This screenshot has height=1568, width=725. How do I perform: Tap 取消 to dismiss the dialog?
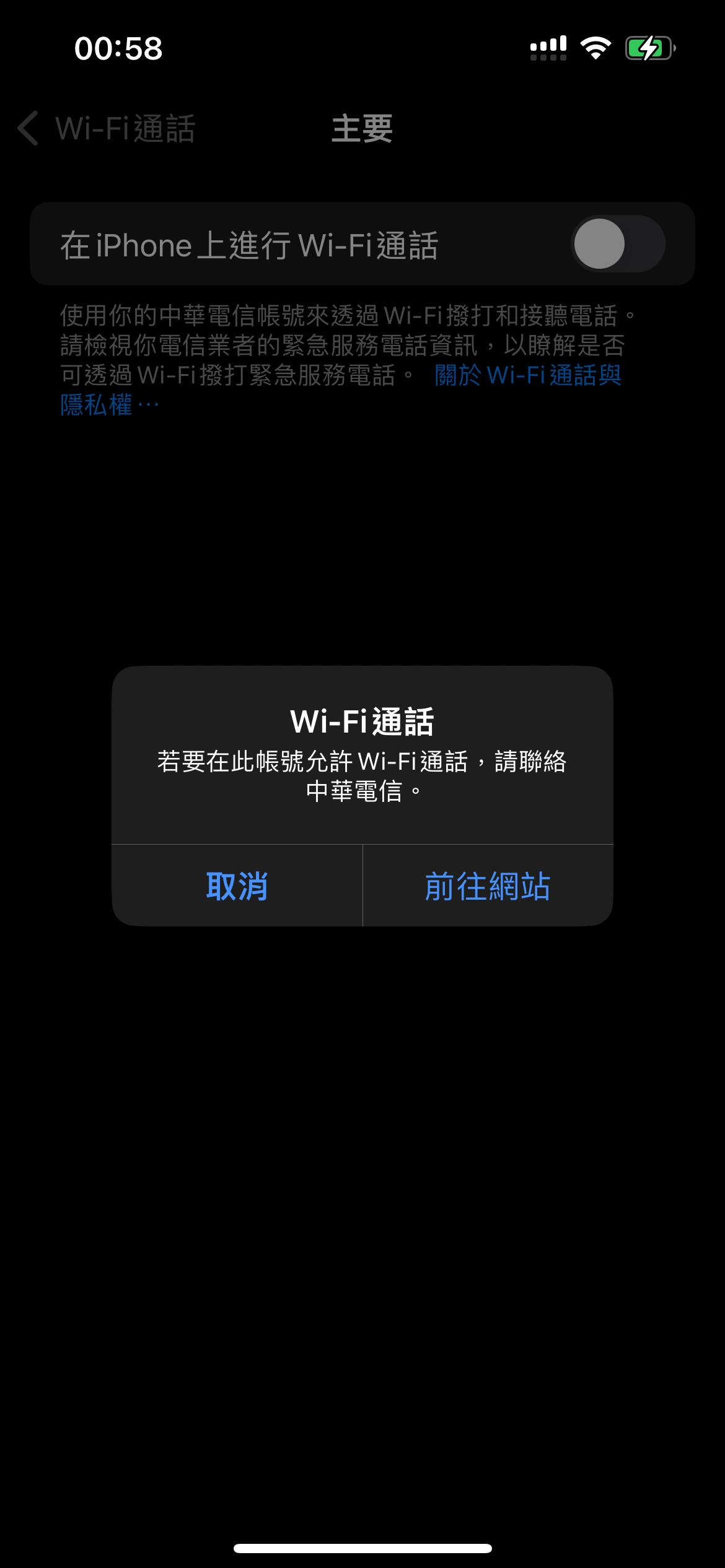[x=237, y=886]
